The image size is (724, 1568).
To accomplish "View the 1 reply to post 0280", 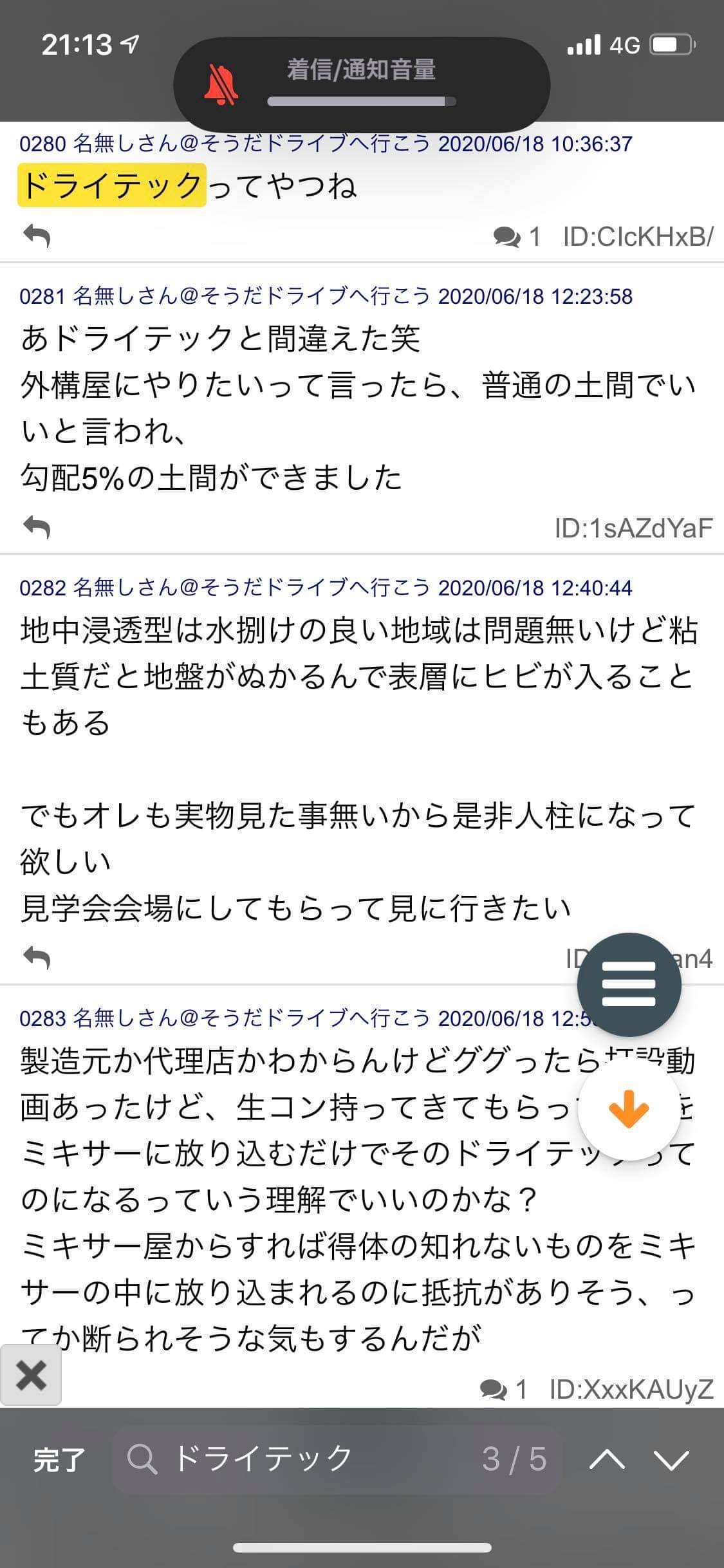I will point(517,237).
